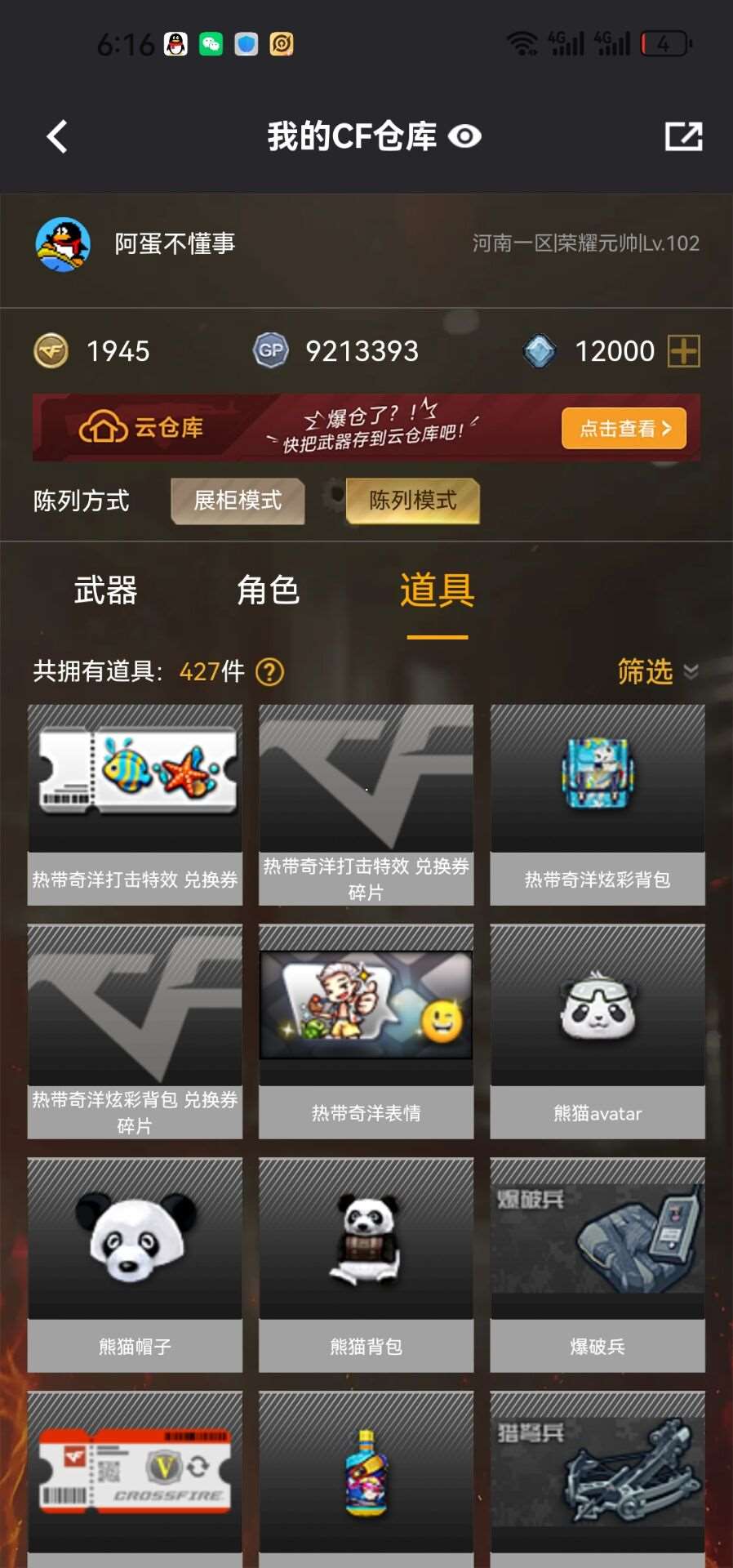Switch to the 道具 tab
Viewport: 733px width, 1568px height.
pyautogui.click(x=437, y=590)
